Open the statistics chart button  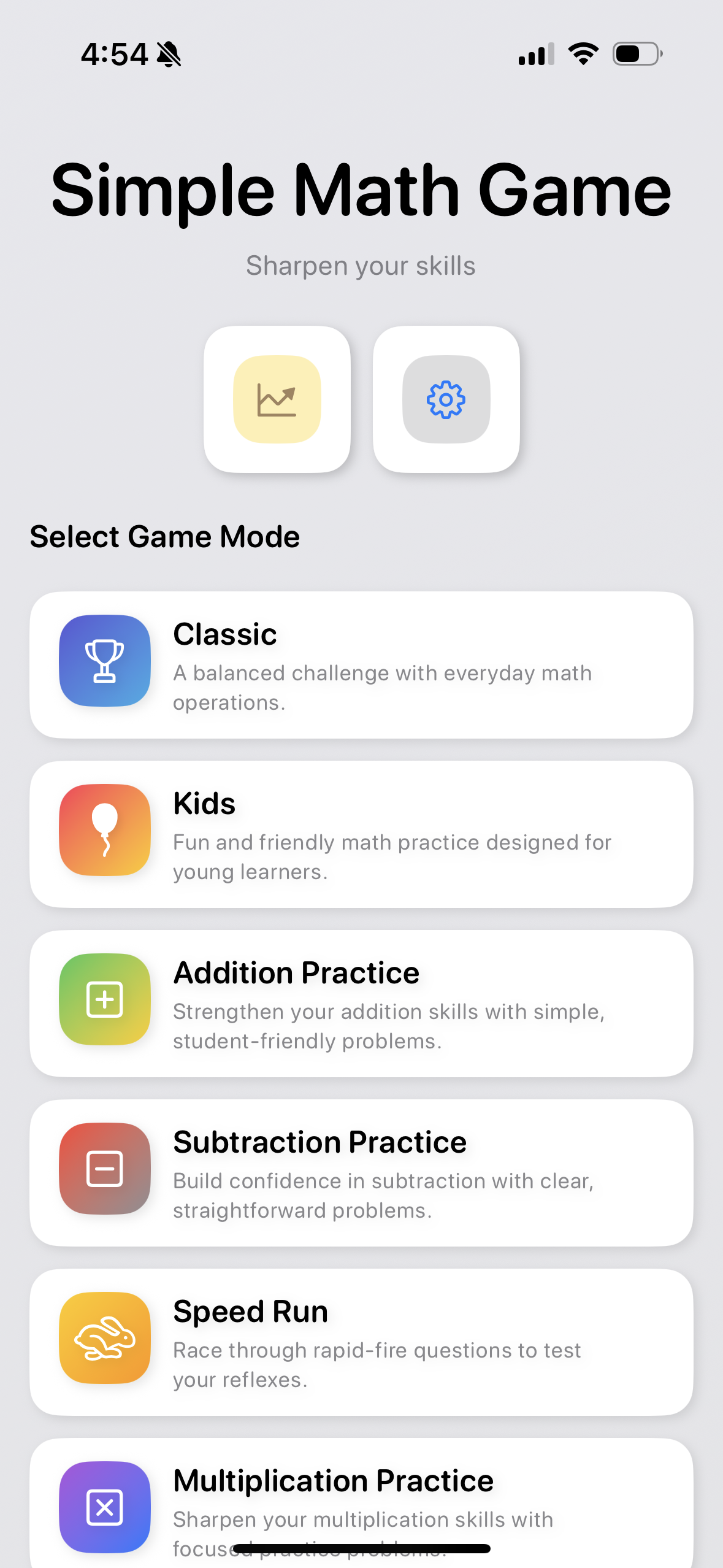[277, 399]
